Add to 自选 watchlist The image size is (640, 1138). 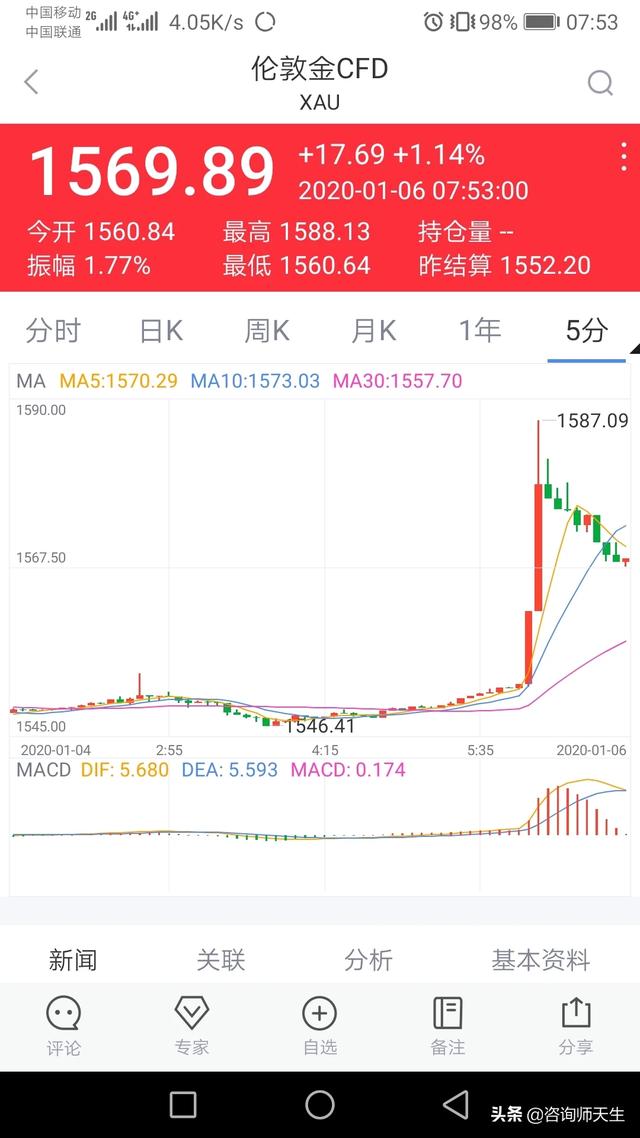pyautogui.click(x=319, y=1025)
